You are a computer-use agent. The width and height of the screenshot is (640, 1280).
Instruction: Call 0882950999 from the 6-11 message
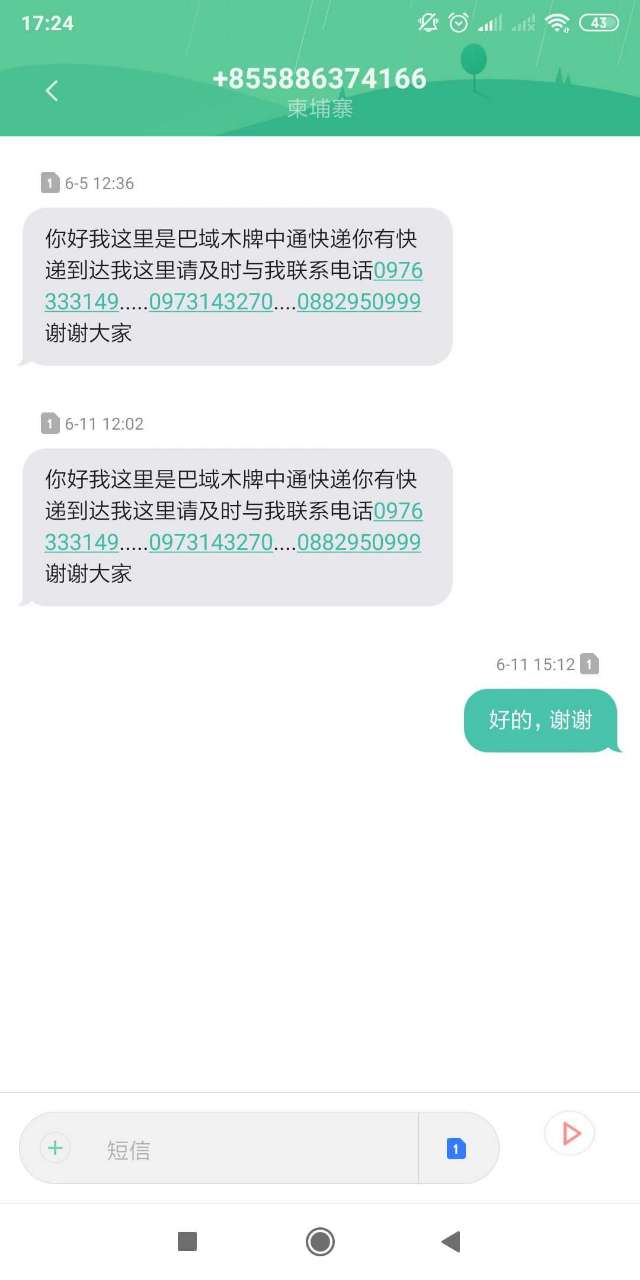click(x=359, y=543)
